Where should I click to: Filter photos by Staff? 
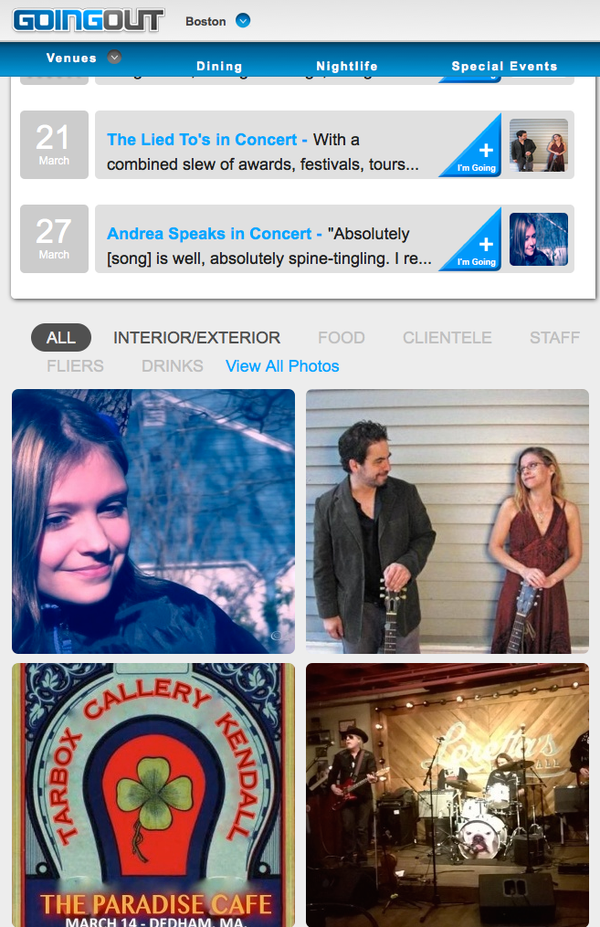(x=554, y=338)
